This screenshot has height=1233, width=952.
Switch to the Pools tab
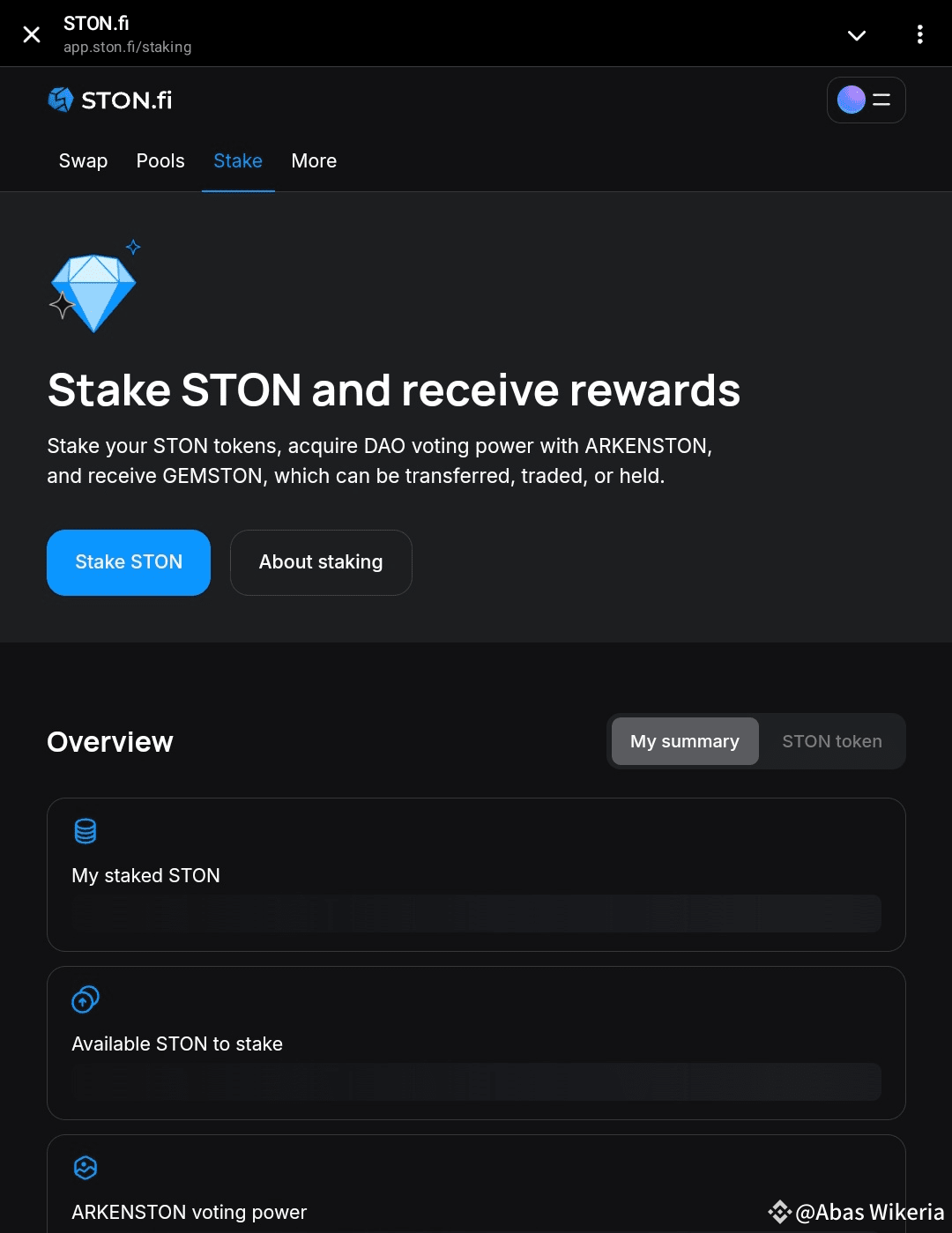tap(160, 161)
